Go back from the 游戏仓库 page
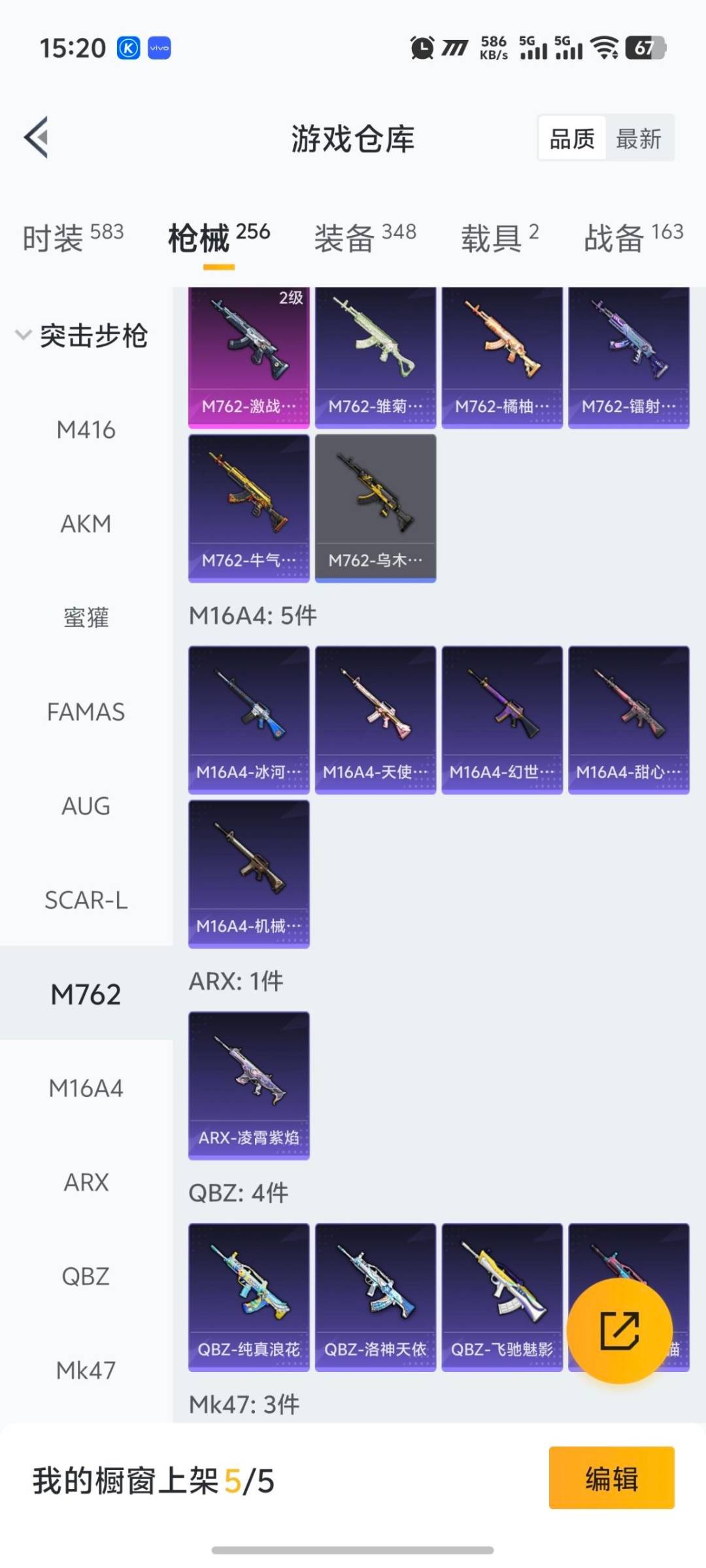The image size is (706, 1568). 37,138
